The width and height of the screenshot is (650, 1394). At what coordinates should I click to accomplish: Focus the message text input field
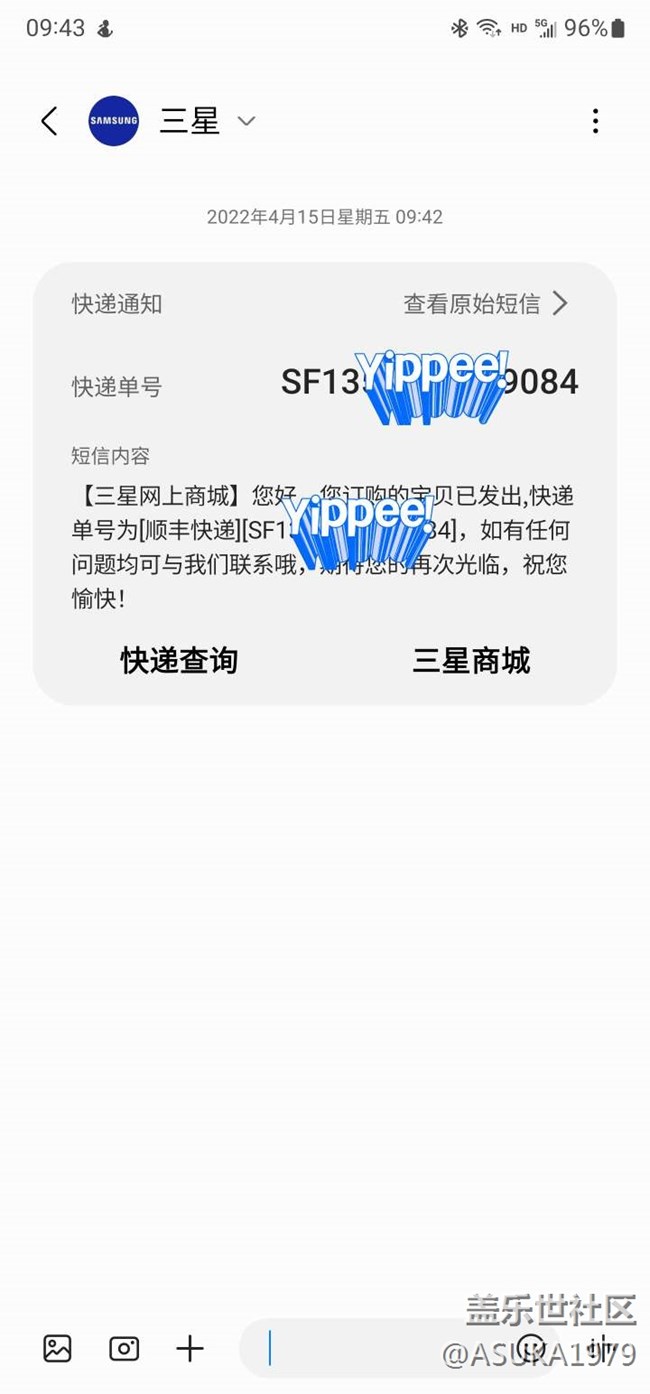pos(380,1348)
